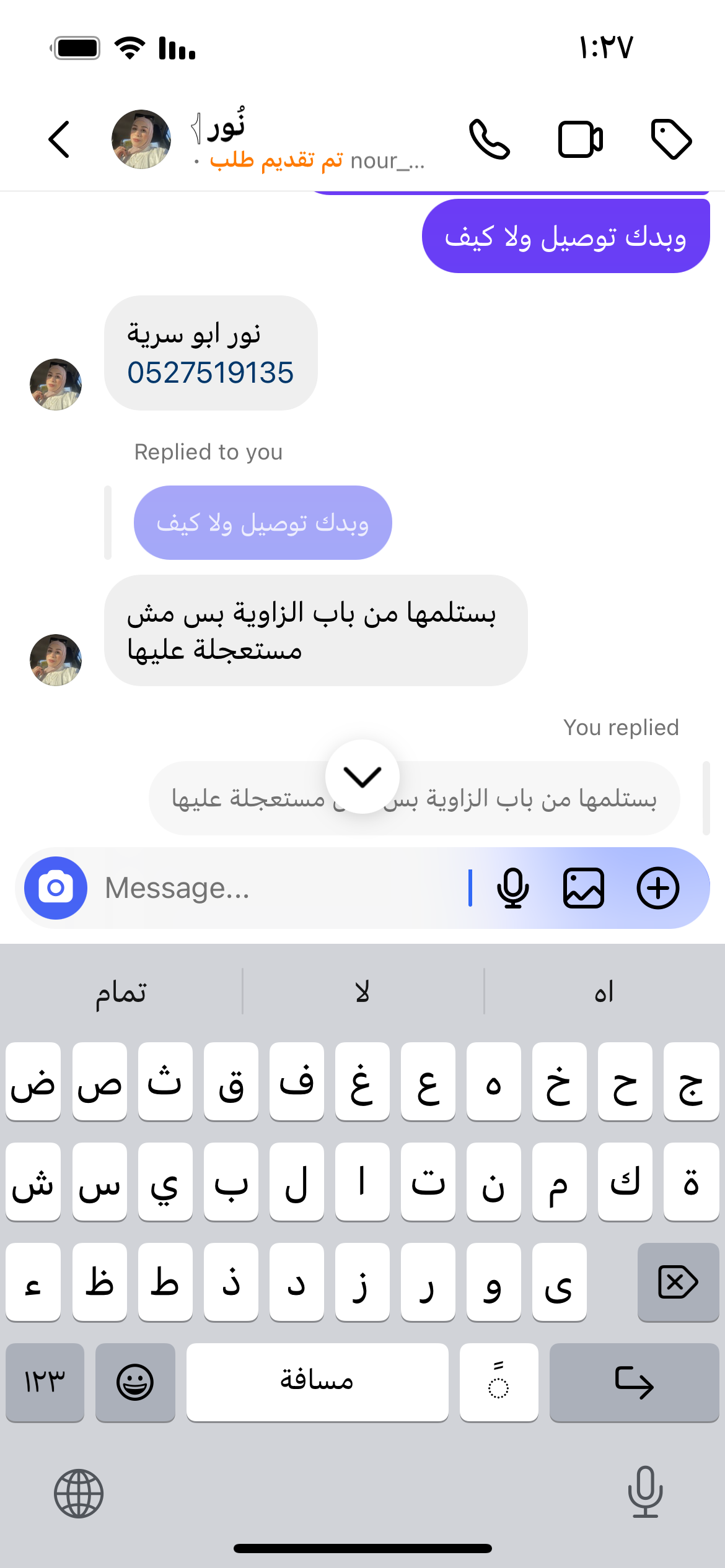Record a voice message

pos(512,888)
